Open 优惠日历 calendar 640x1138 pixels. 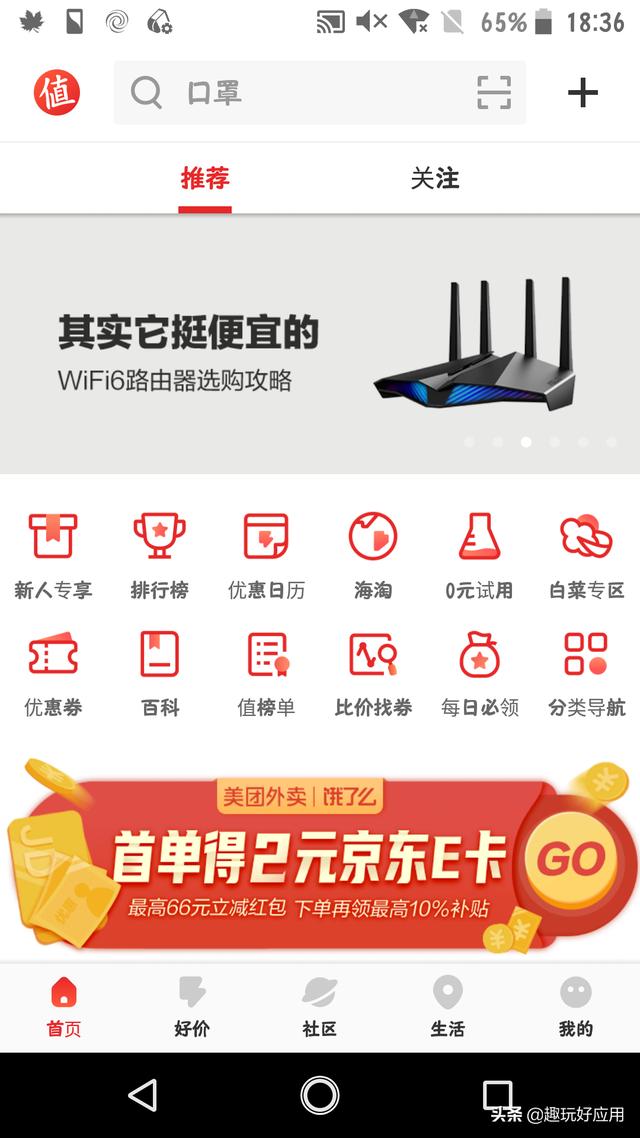point(266,556)
